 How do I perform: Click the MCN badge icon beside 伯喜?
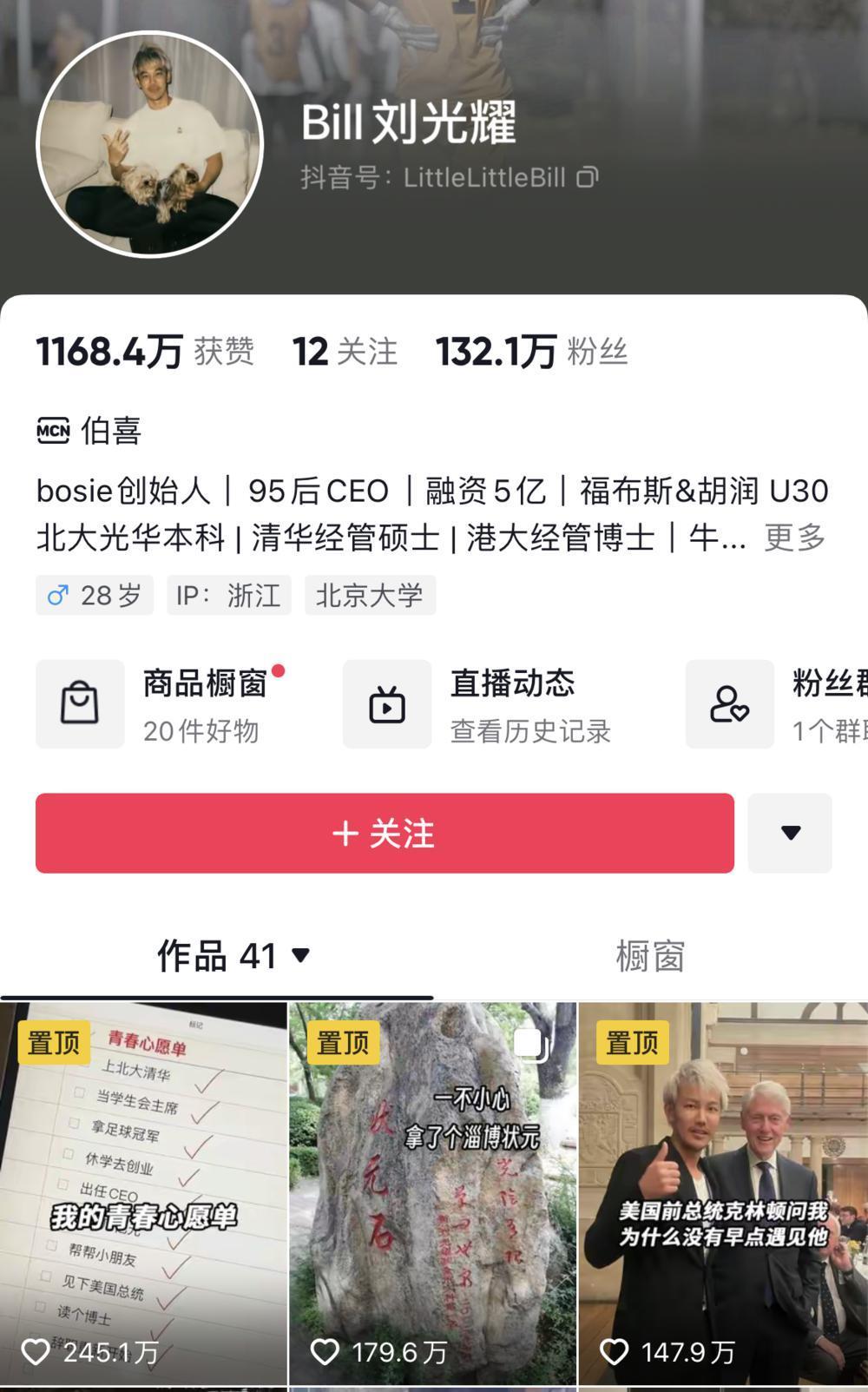click(54, 430)
